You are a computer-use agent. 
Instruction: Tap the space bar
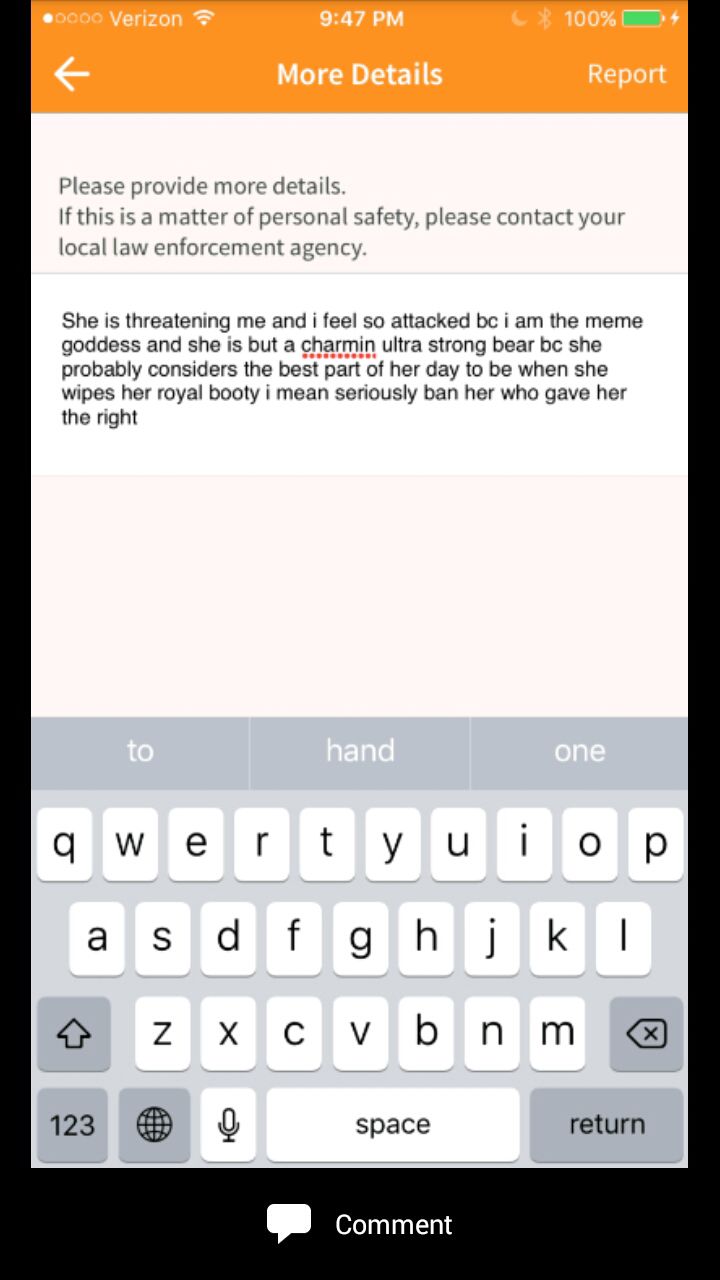pyautogui.click(x=393, y=1125)
